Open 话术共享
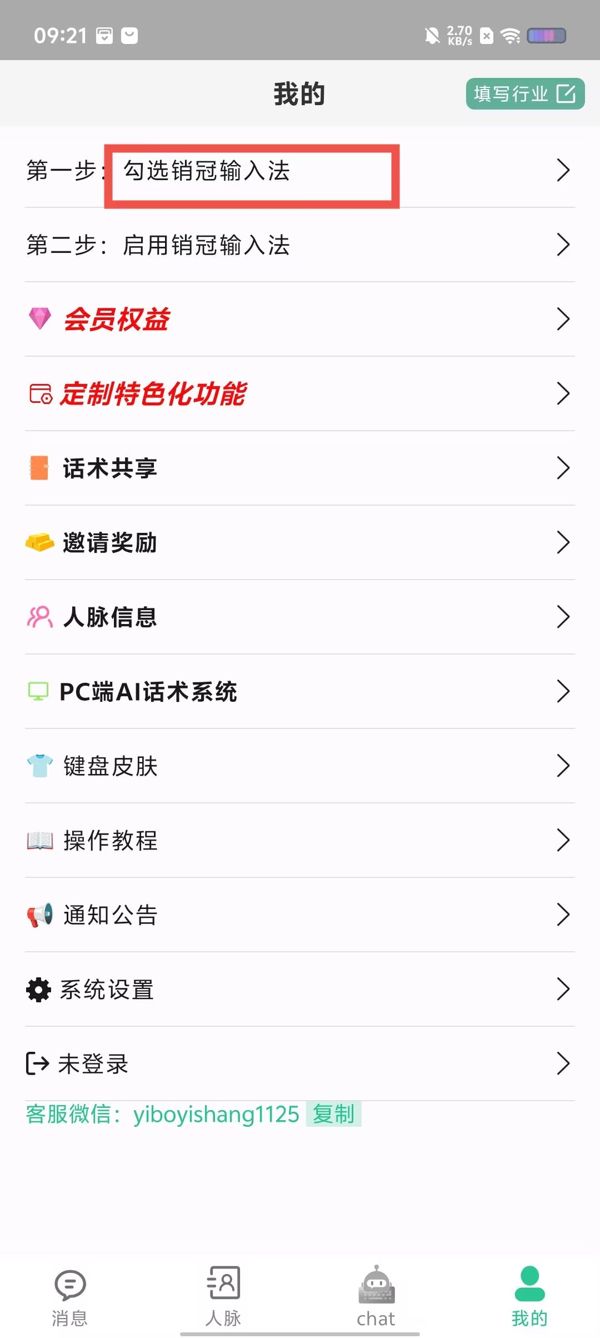The width and height of the screenshot is (600, 1338). tap(300, 468)
